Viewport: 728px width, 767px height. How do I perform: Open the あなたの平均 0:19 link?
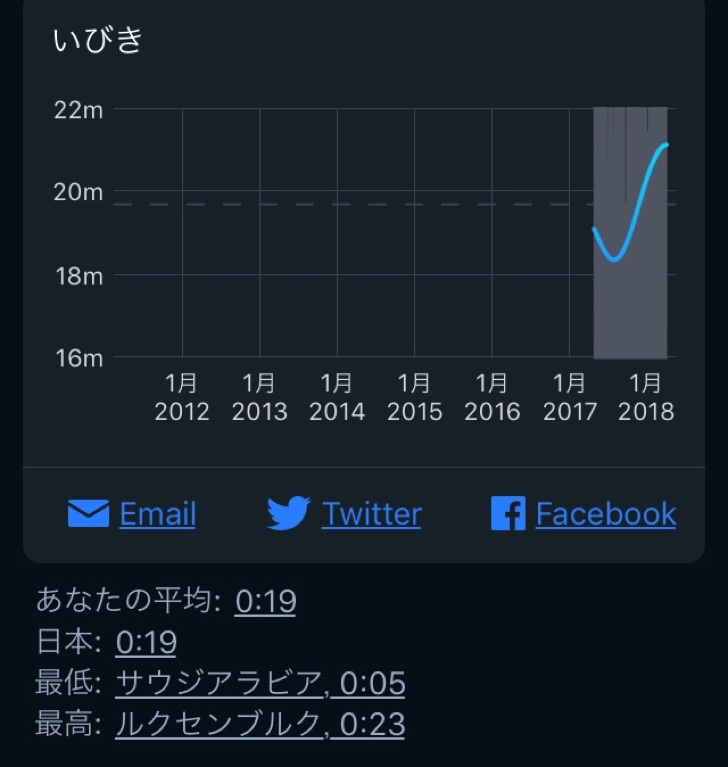(x=265, y=601)
